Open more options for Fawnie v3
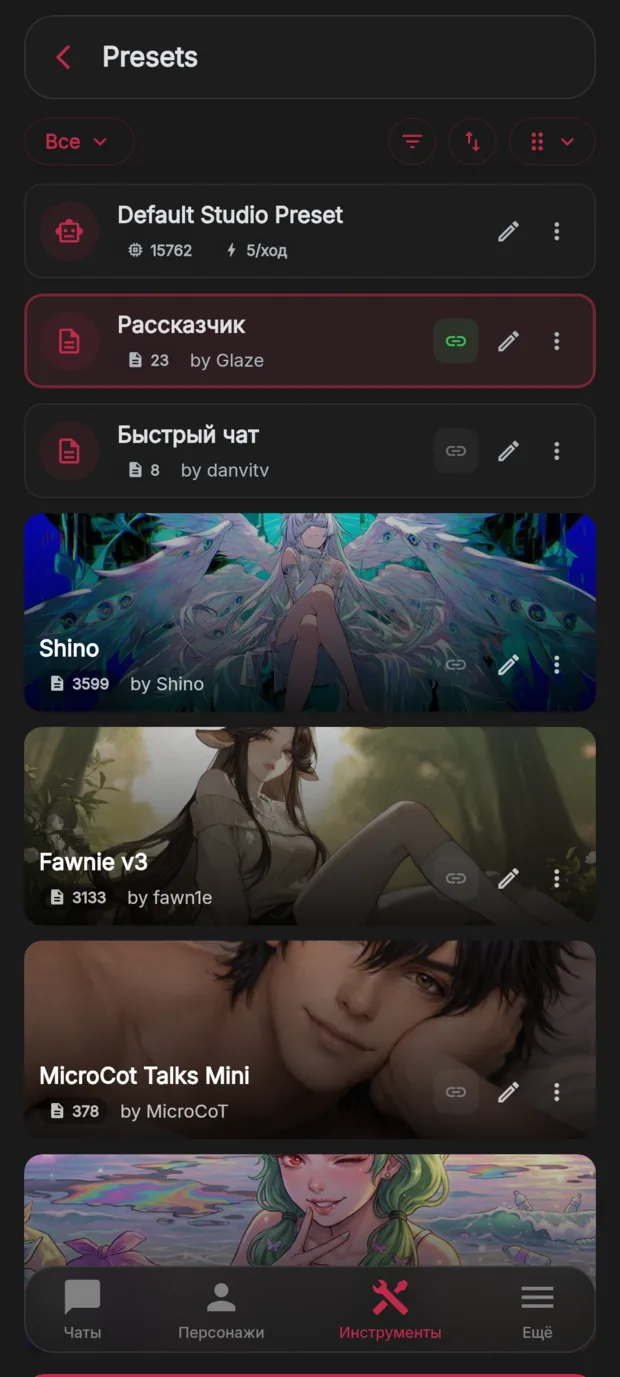The height and width of the screenshot is (1377, 620). pyautogui.click(x=557, y=878)
